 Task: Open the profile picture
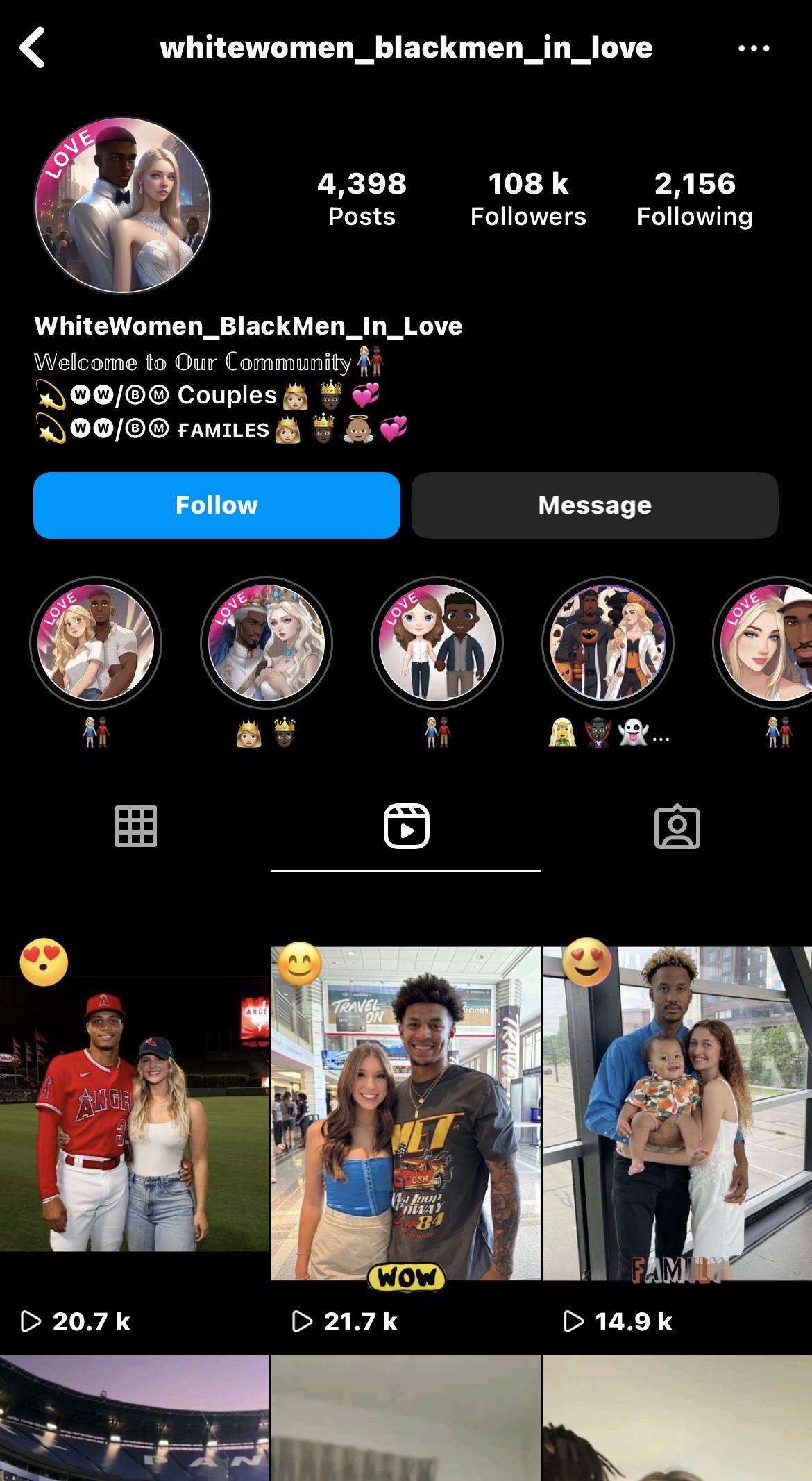pos(123,205)
